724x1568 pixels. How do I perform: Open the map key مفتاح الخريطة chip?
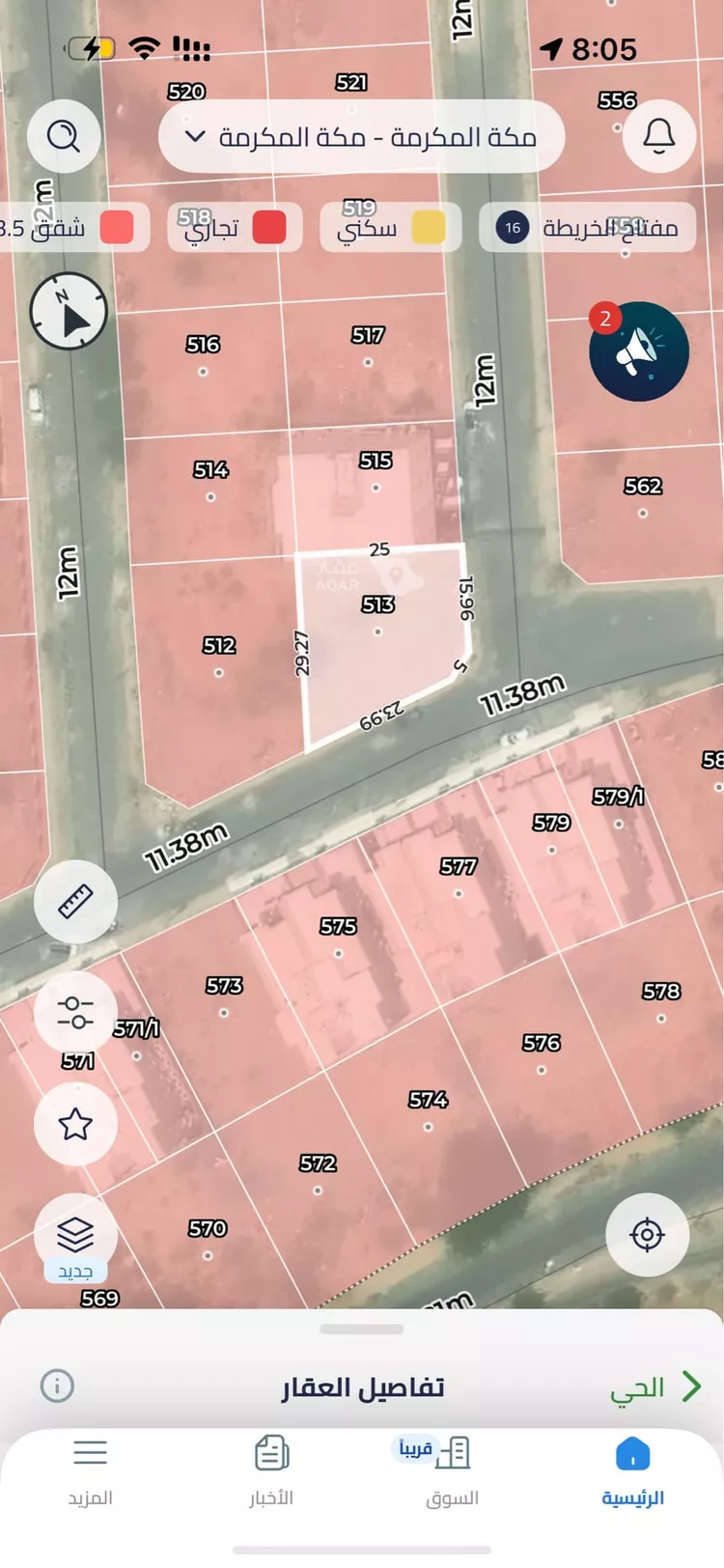pos(587,228)
